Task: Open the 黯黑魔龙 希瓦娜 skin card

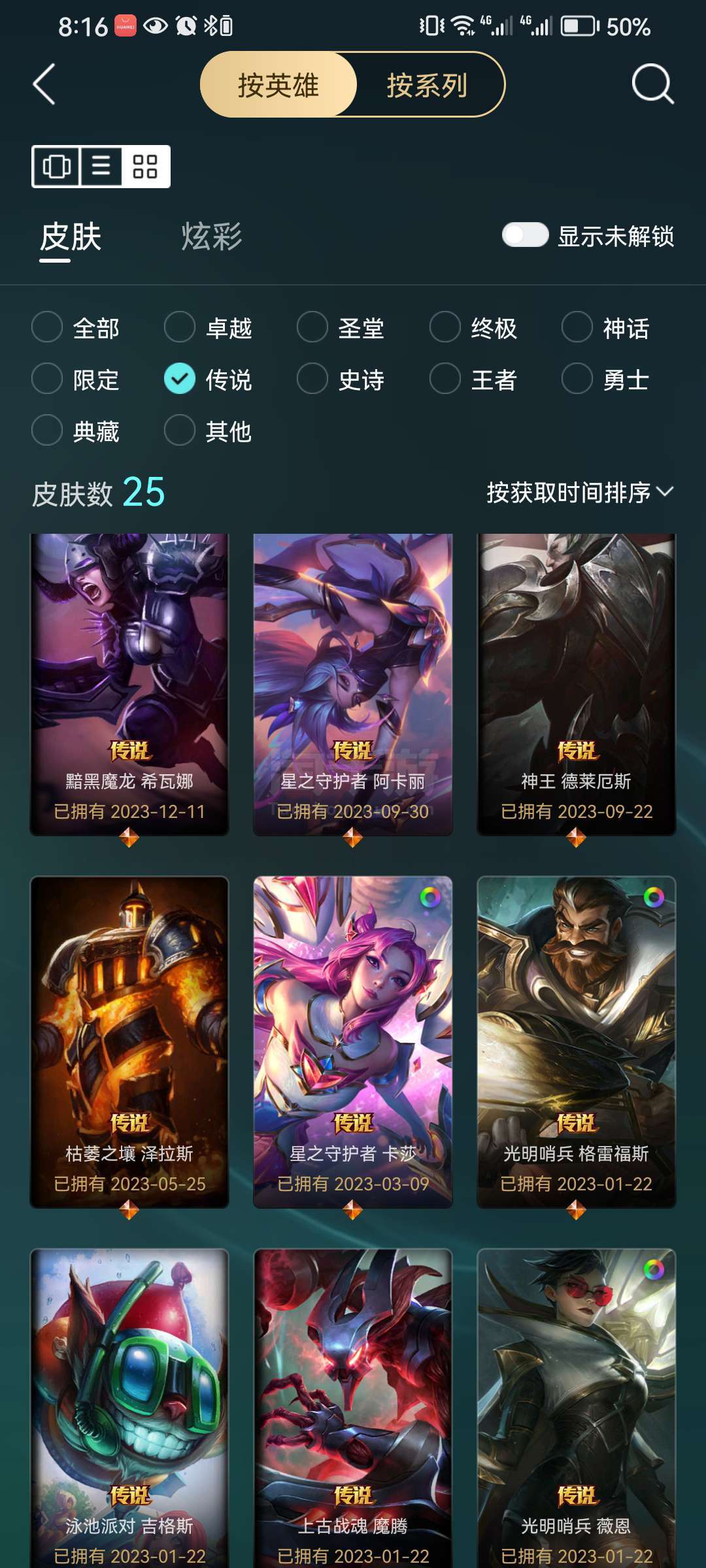Action: point(129,684)
